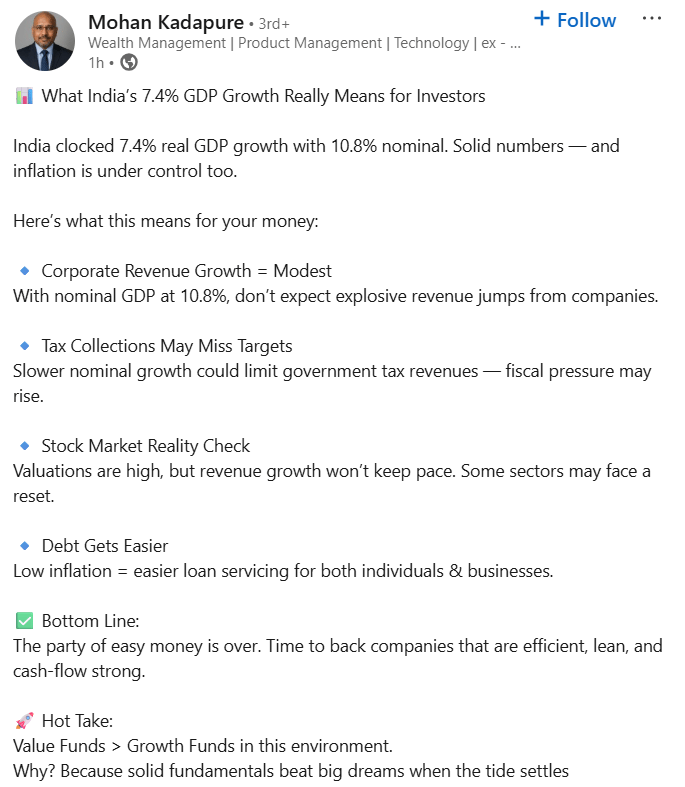
Task: Open the post overflow menu
Action: (x=651, y=19)
